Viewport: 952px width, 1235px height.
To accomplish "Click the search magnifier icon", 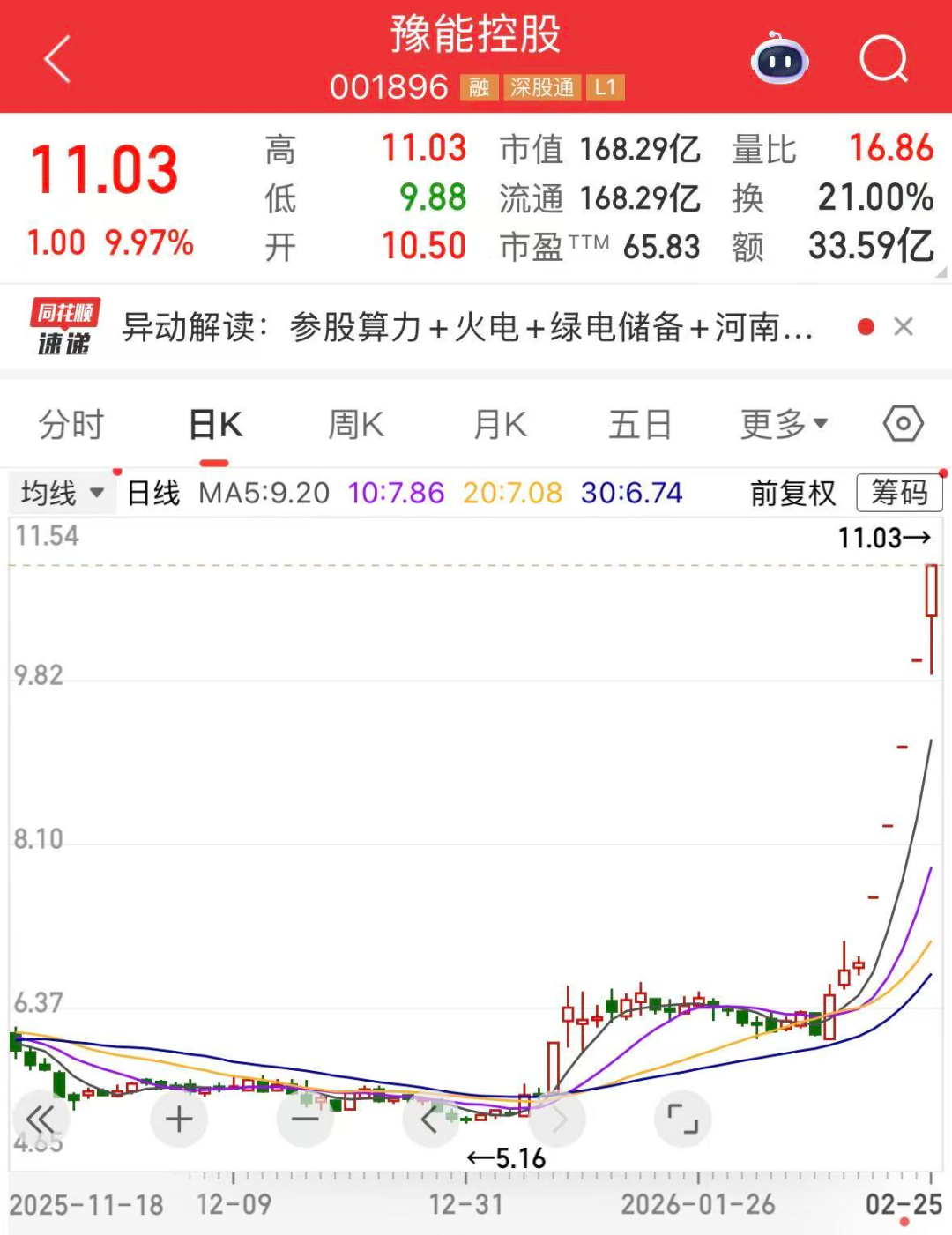I will tap(884, 60).
